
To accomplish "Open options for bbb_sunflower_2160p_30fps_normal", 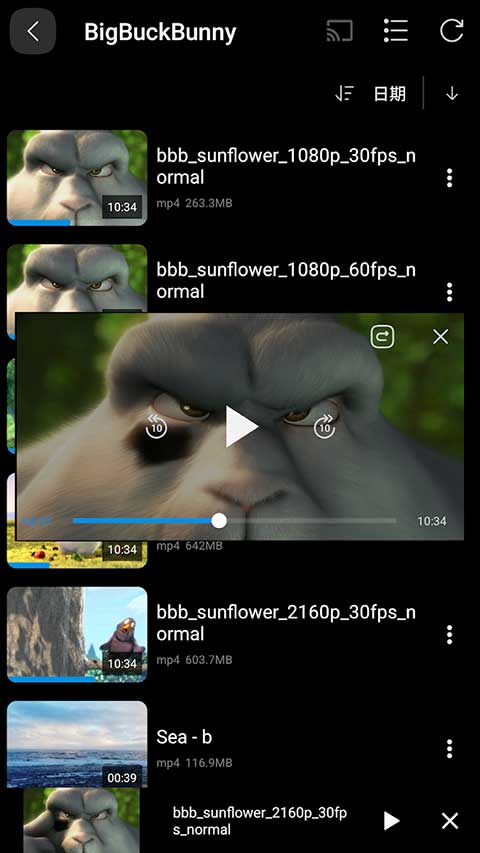I will tap(450, 634).
